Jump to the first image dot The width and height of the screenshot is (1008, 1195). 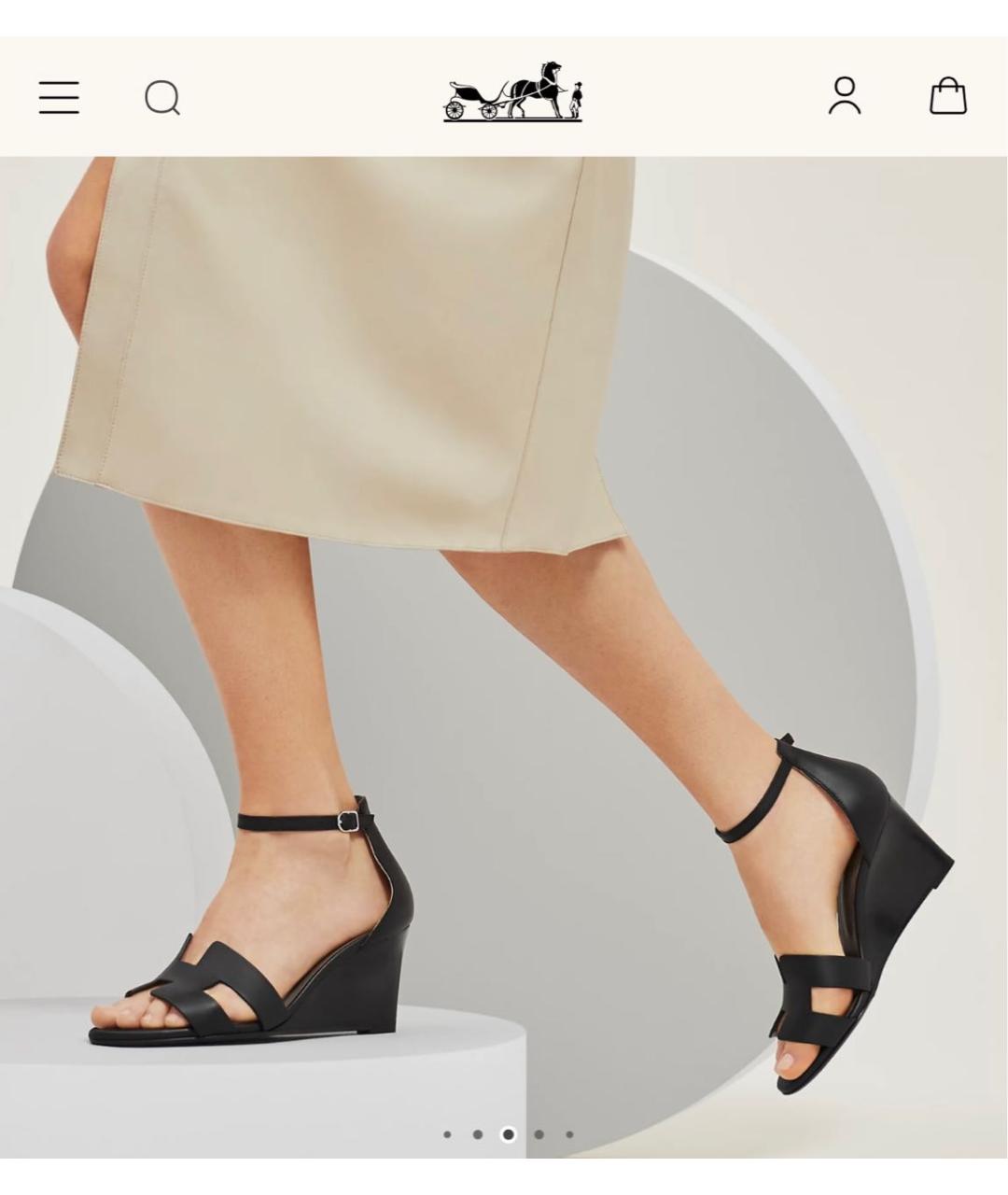pyautogui.click(x=448, y=1134)
